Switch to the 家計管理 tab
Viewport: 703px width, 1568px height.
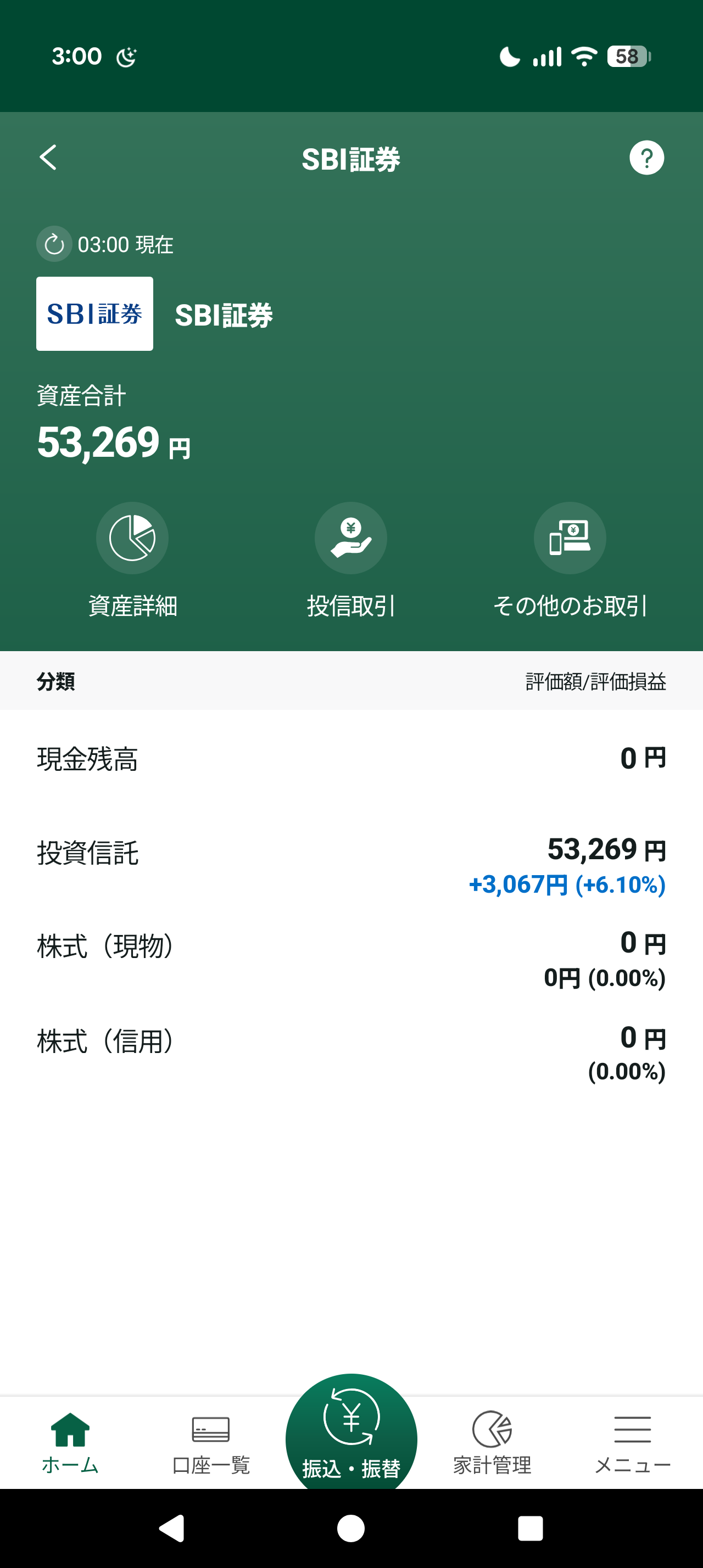492,1444
